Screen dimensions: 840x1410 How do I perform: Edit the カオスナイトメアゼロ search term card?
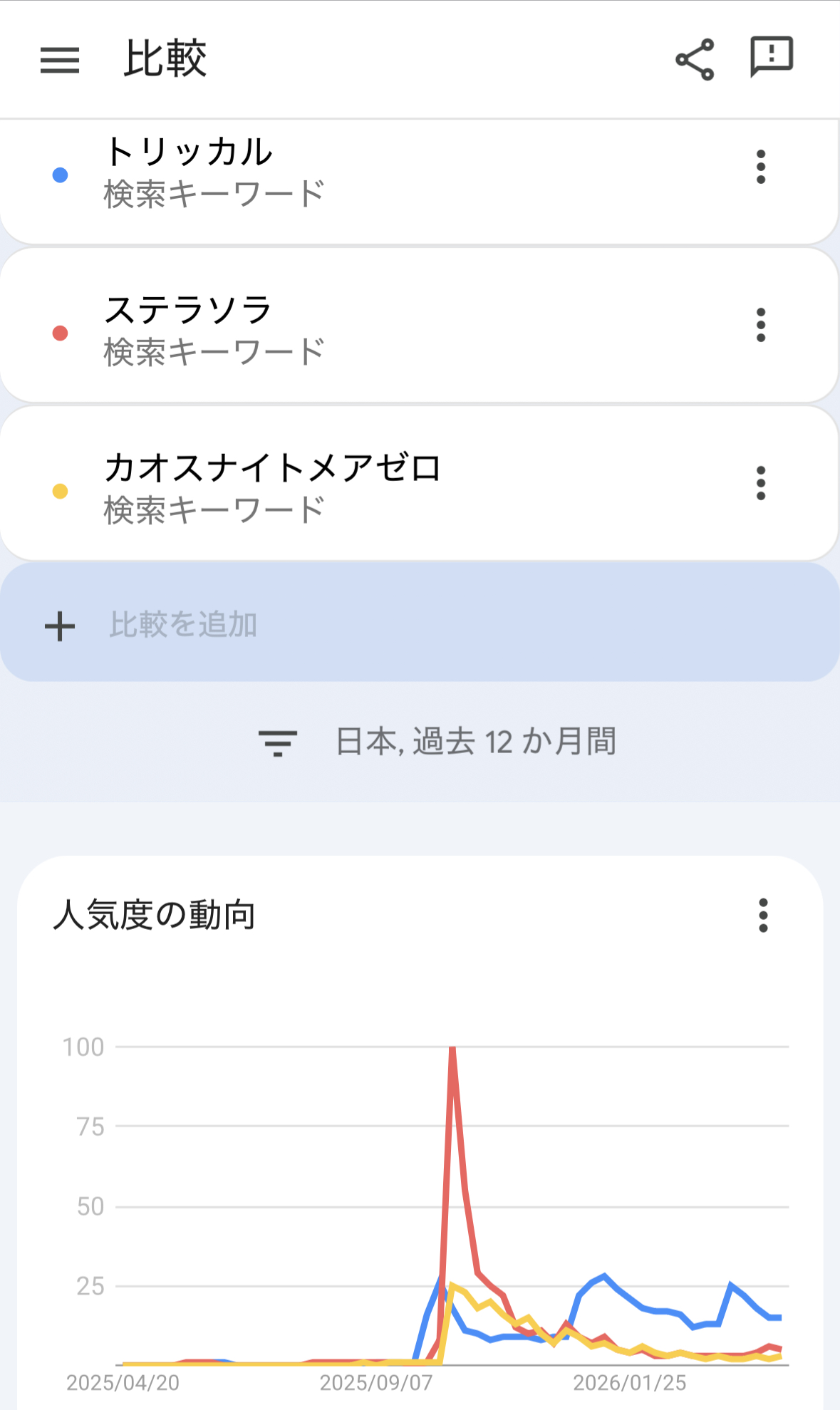(x=356, y=488)
